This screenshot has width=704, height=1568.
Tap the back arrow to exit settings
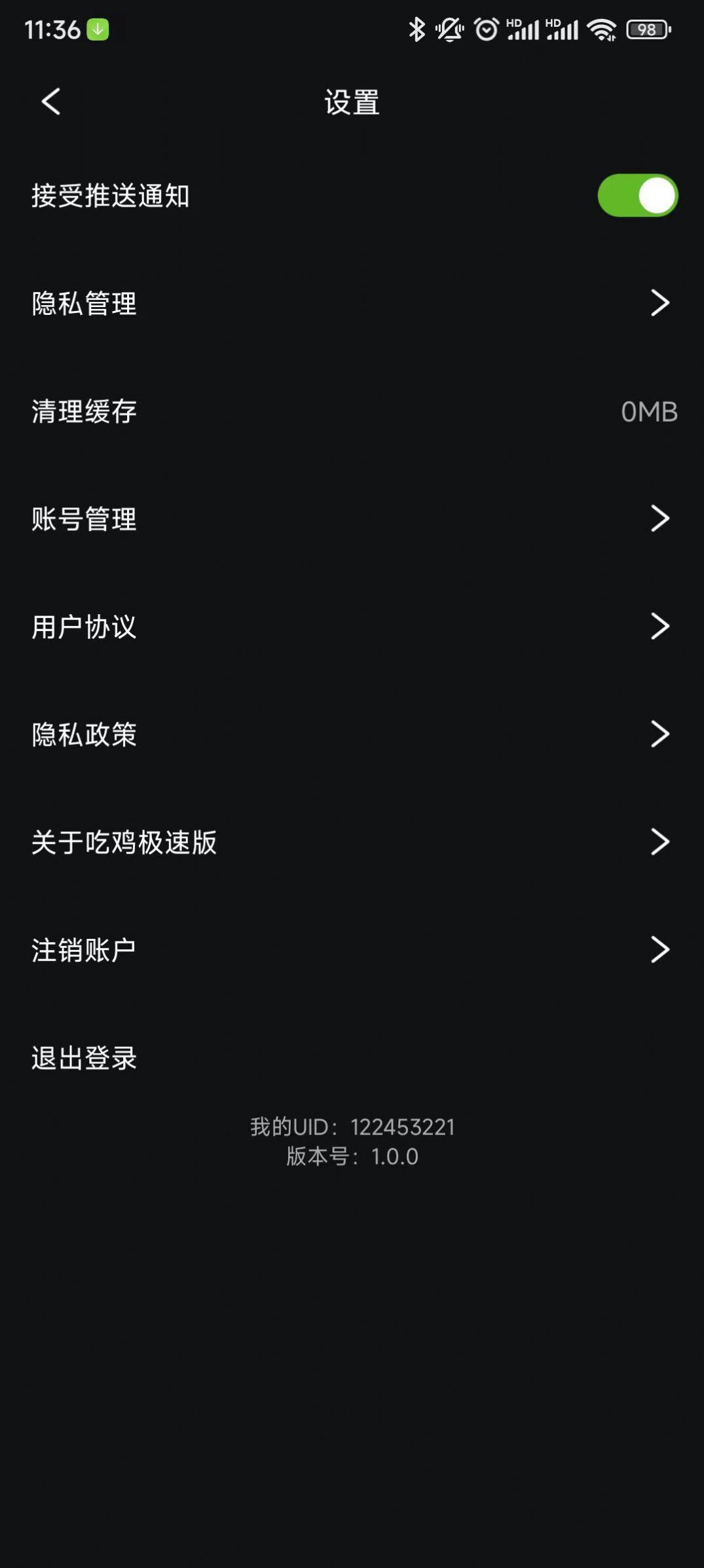(50, 101)
